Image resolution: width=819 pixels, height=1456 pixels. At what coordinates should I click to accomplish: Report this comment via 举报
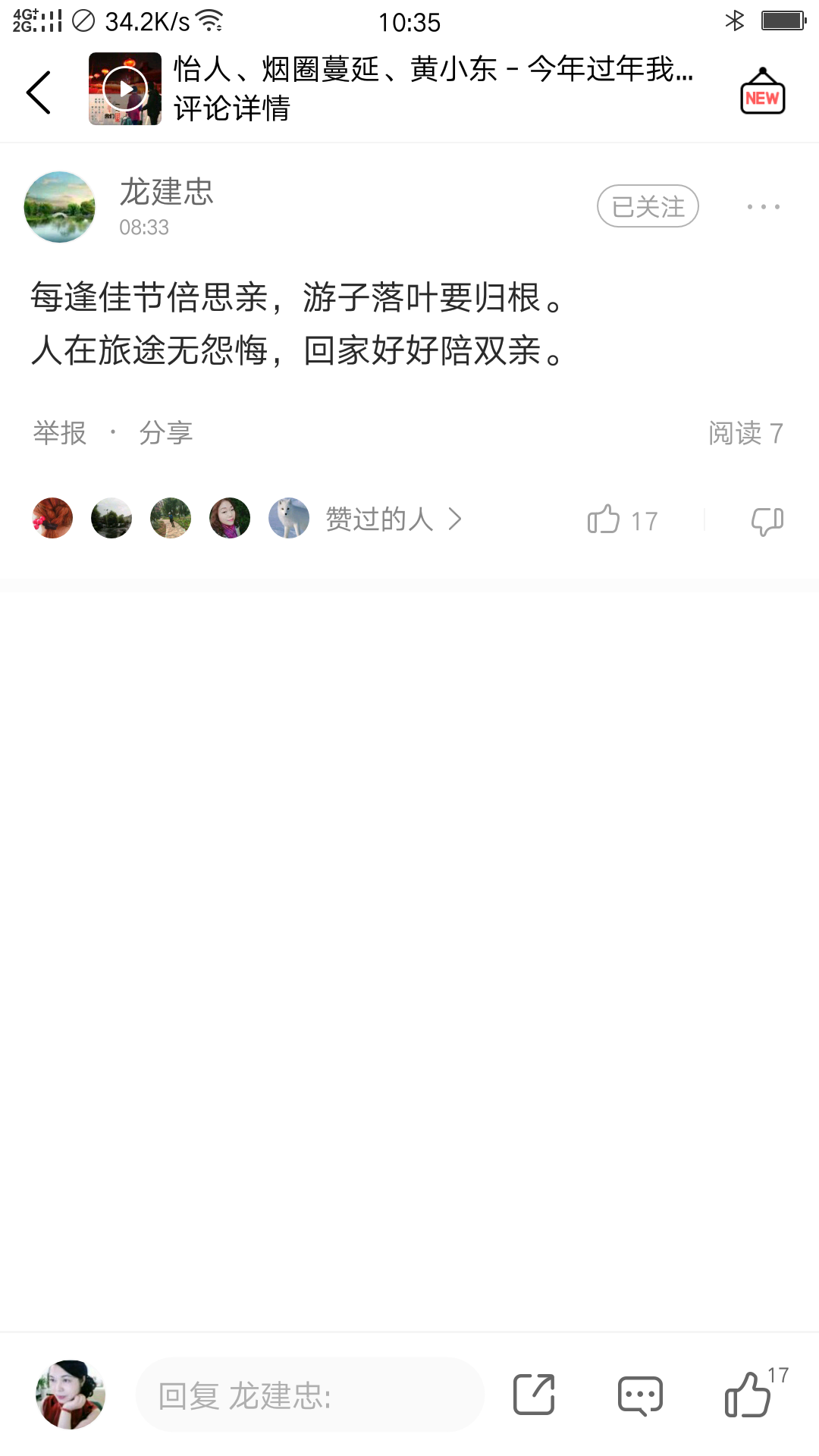tap(60, 433)
